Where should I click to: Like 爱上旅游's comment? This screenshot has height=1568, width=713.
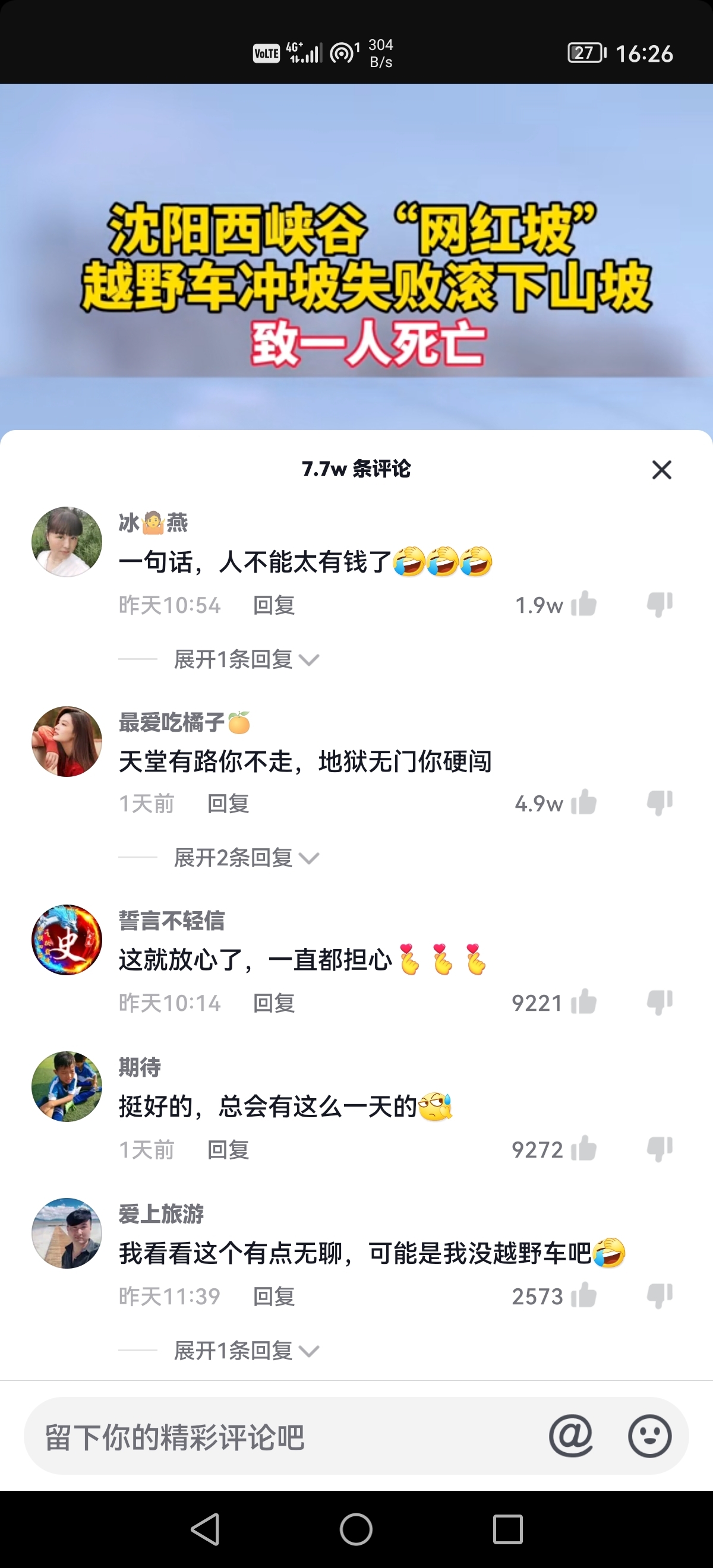(583, 1296)
